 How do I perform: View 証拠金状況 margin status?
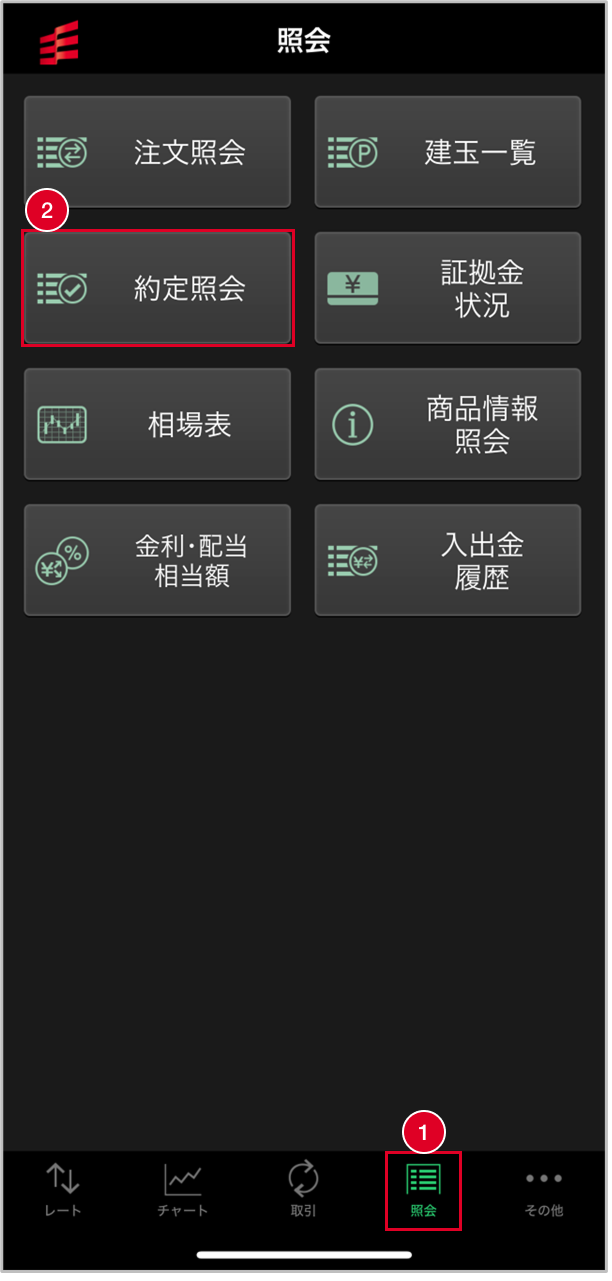(447, 289)
